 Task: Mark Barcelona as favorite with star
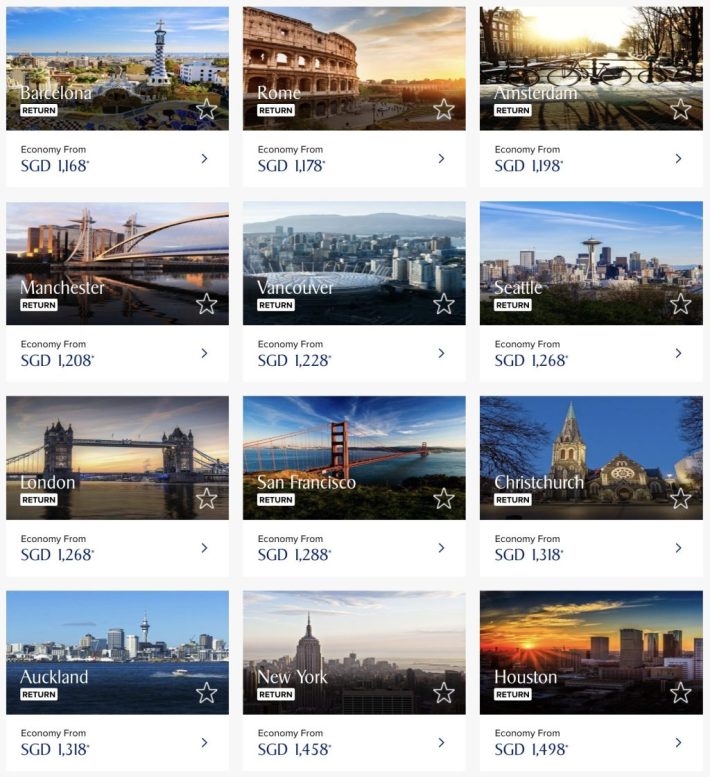point(207,109)
